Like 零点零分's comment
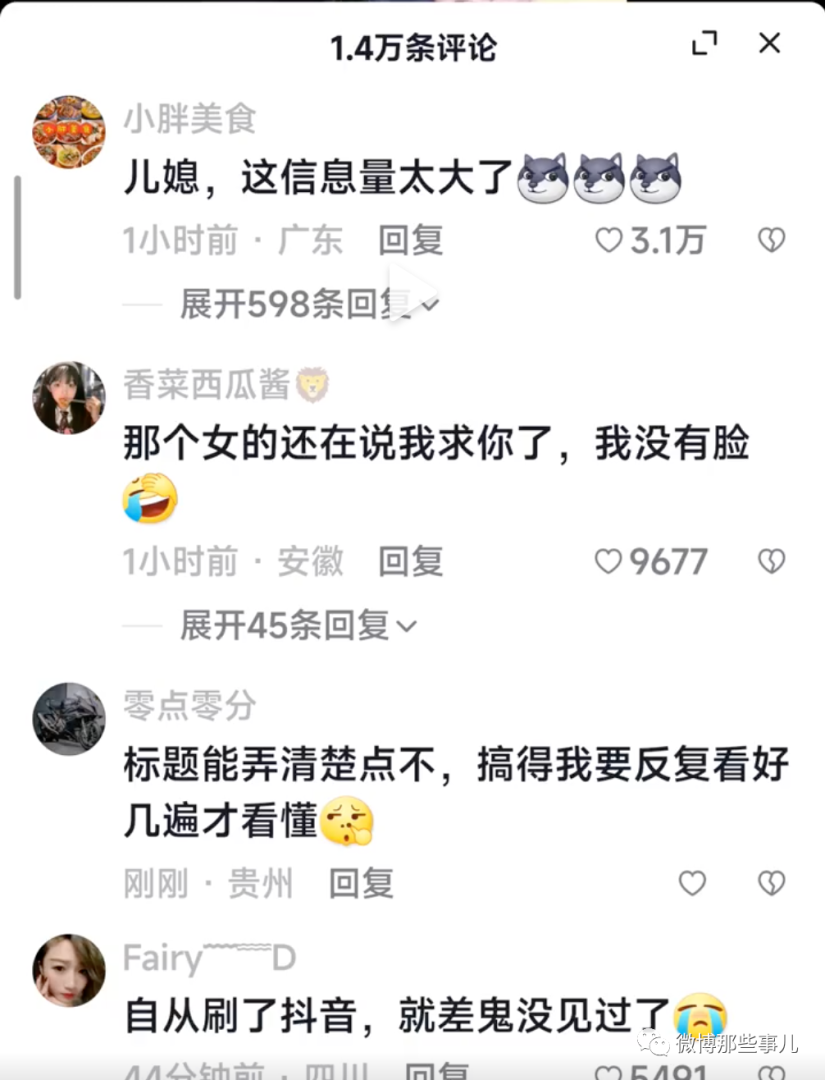 coord(692,883)
